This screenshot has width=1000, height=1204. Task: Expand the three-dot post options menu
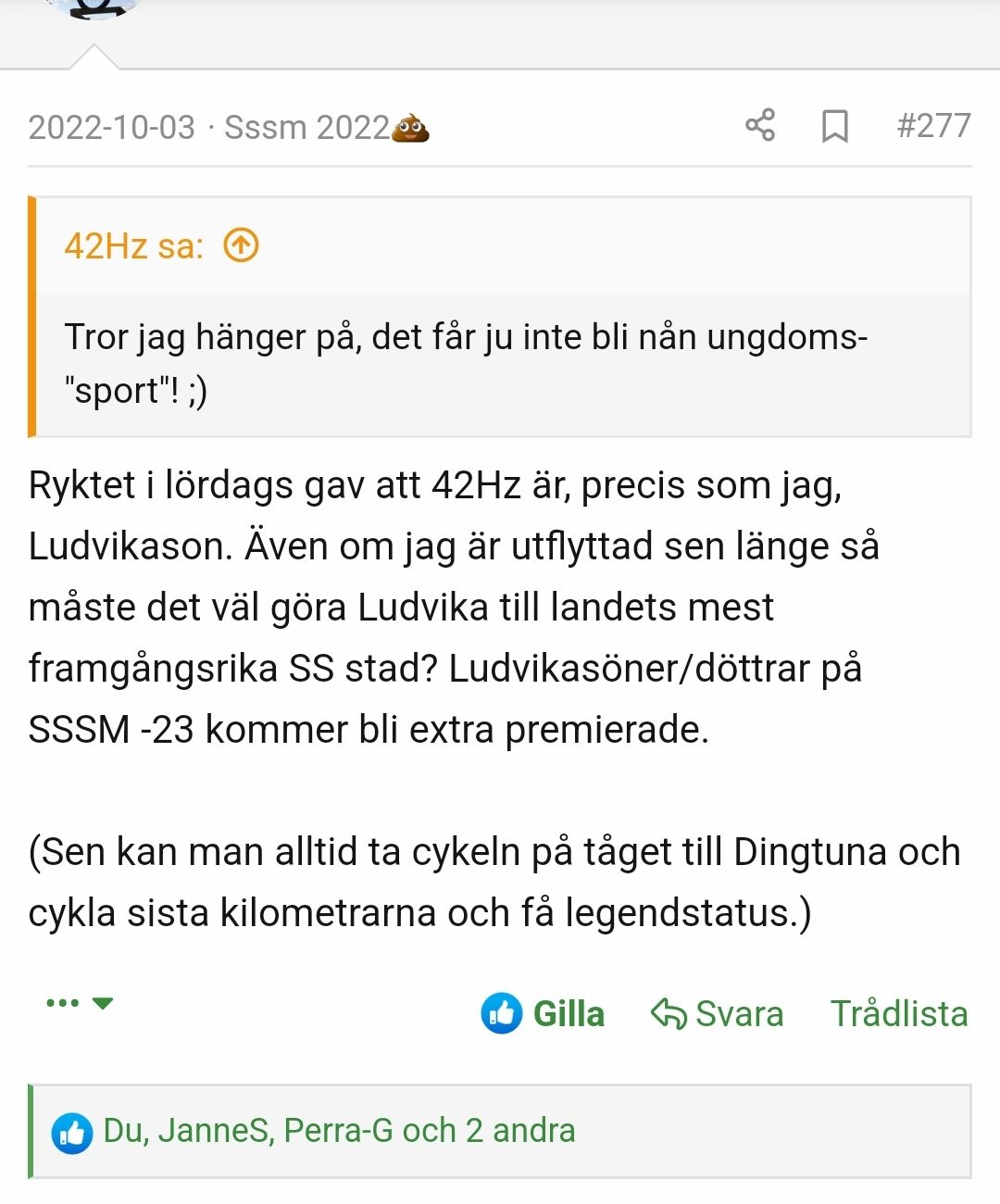coord(80,1003)
